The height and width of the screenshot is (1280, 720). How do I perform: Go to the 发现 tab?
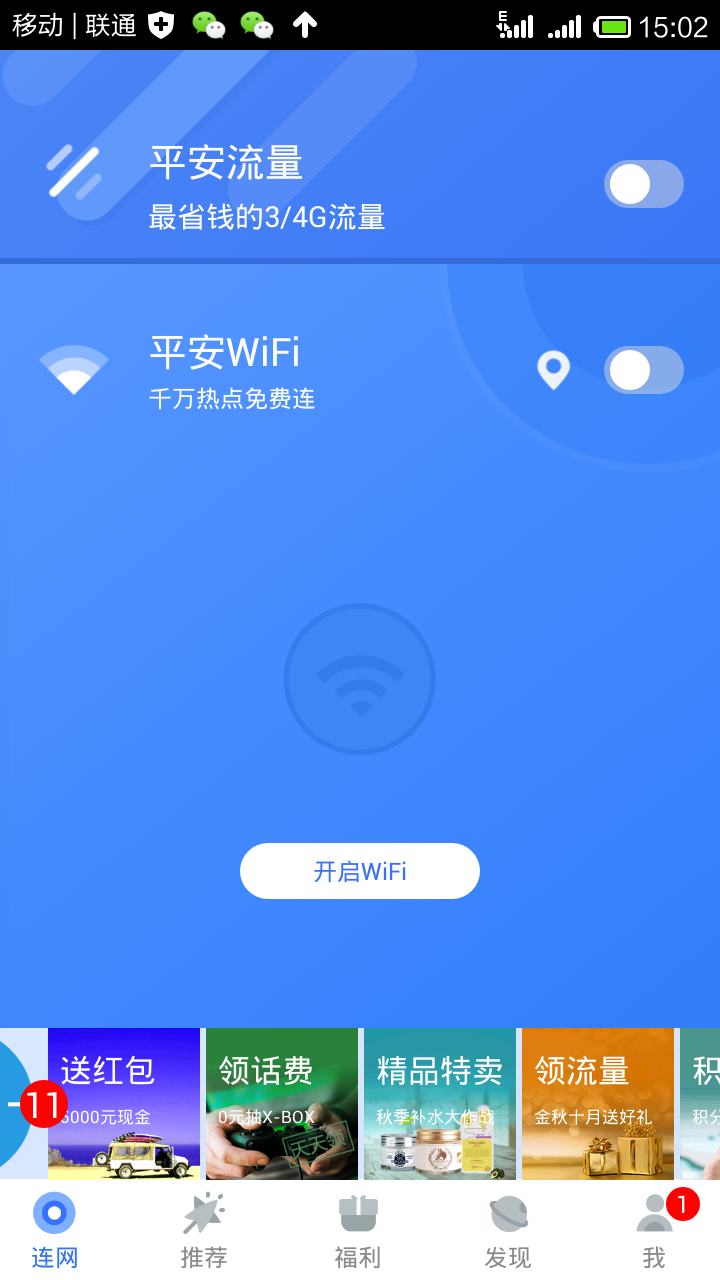(x=507, y=1230)
